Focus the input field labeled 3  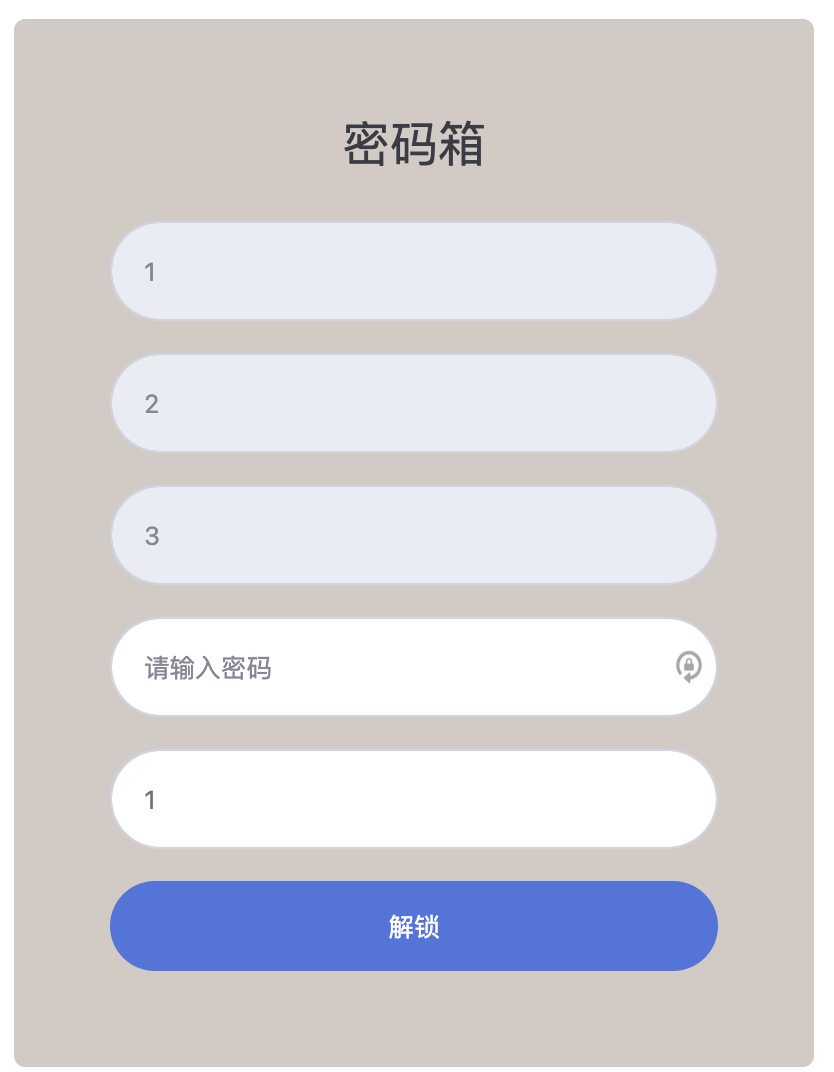tap(413, 535)
